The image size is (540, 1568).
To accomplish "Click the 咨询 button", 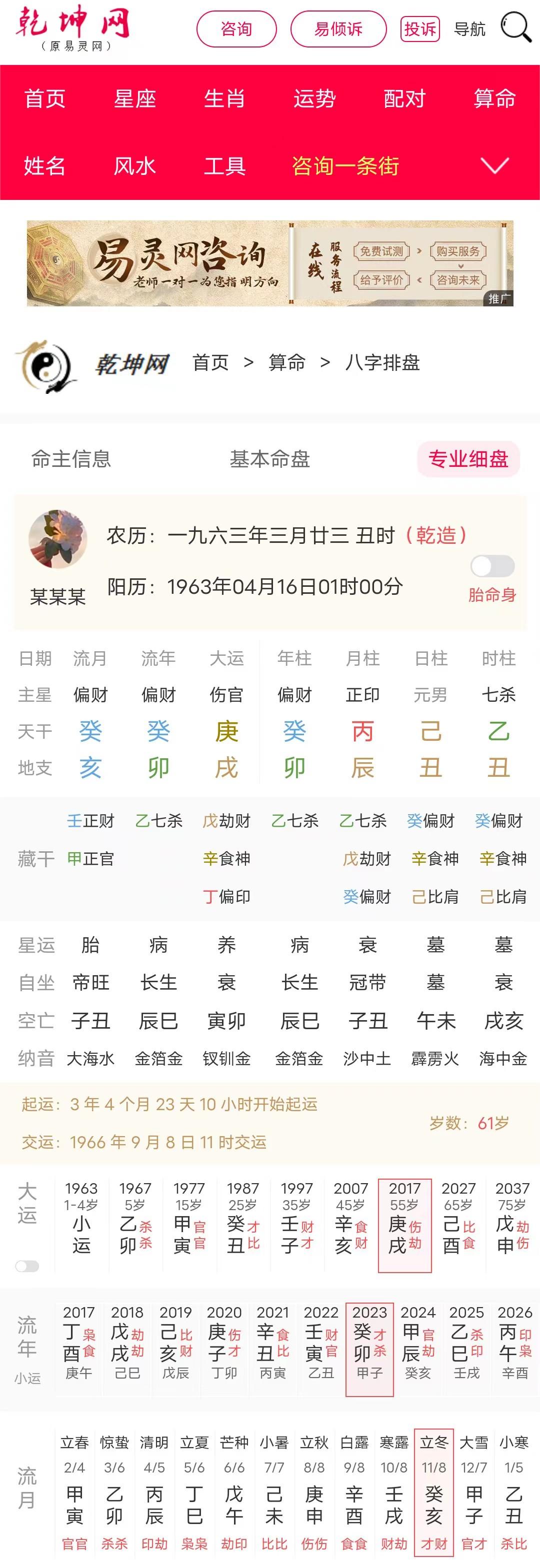I will coord(238,28).
